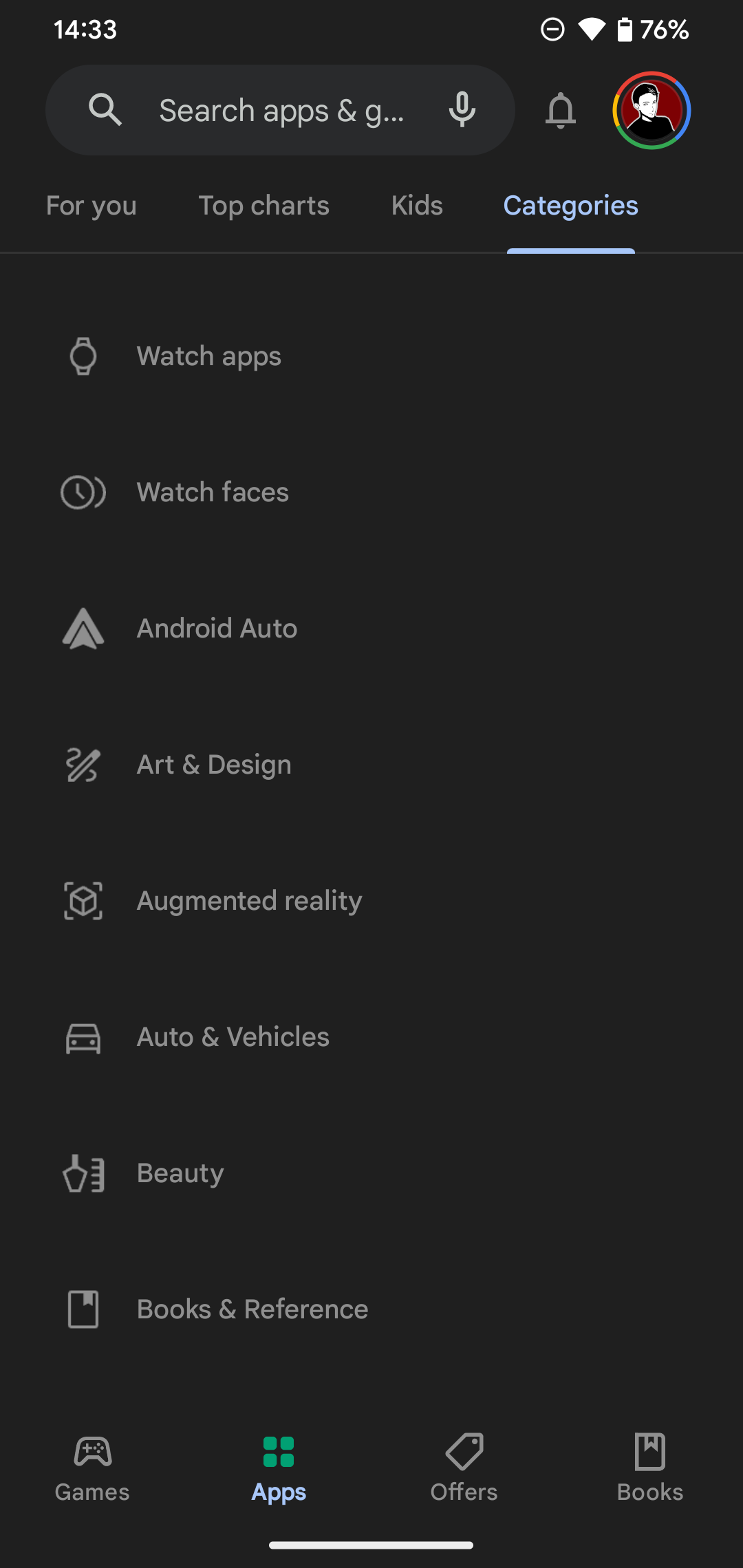
Task: Open Beauty category via the perfume icon
Action: tap(83, 1173)
